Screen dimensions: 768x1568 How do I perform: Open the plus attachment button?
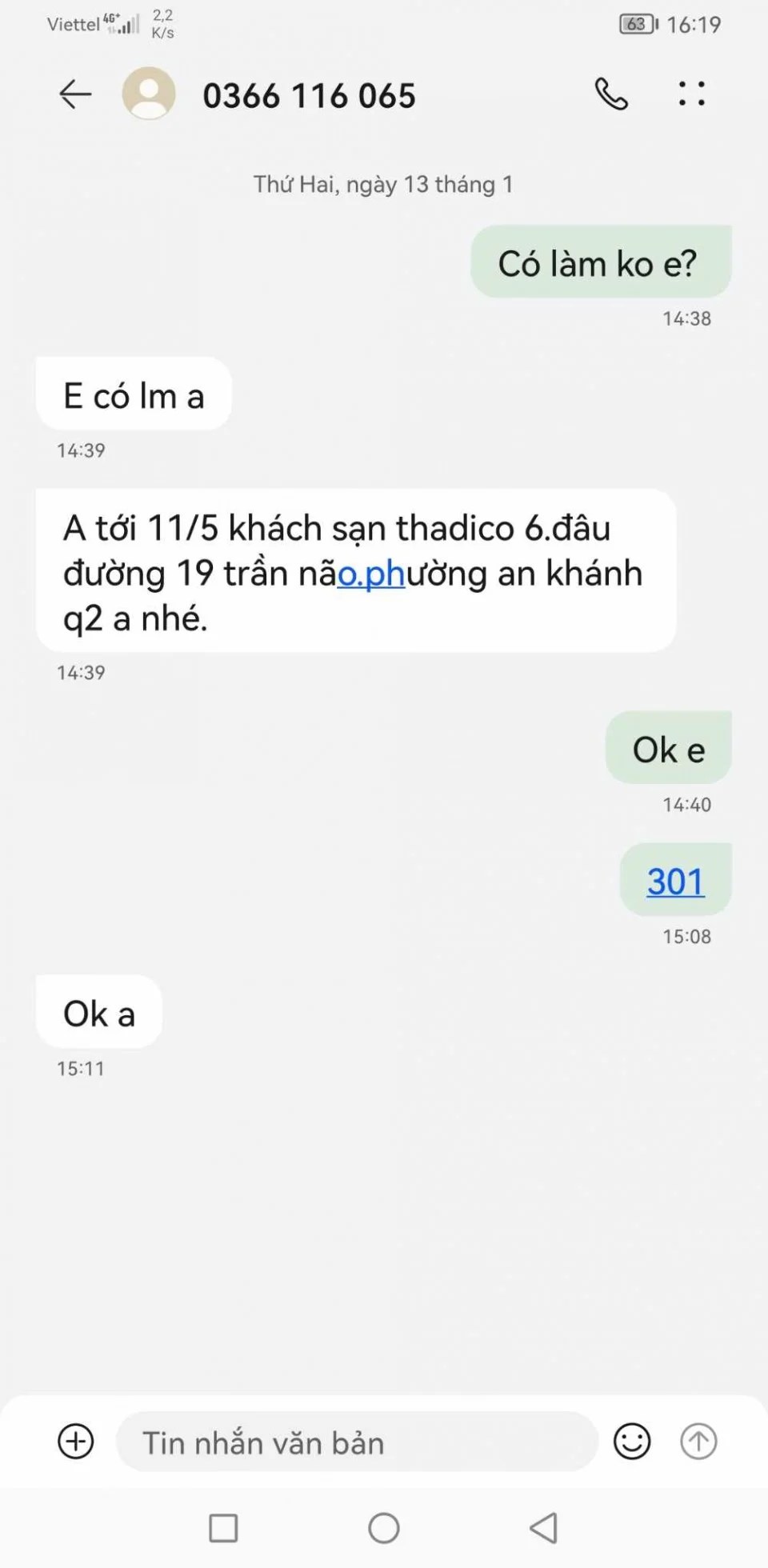click(x=76, y=1442)
